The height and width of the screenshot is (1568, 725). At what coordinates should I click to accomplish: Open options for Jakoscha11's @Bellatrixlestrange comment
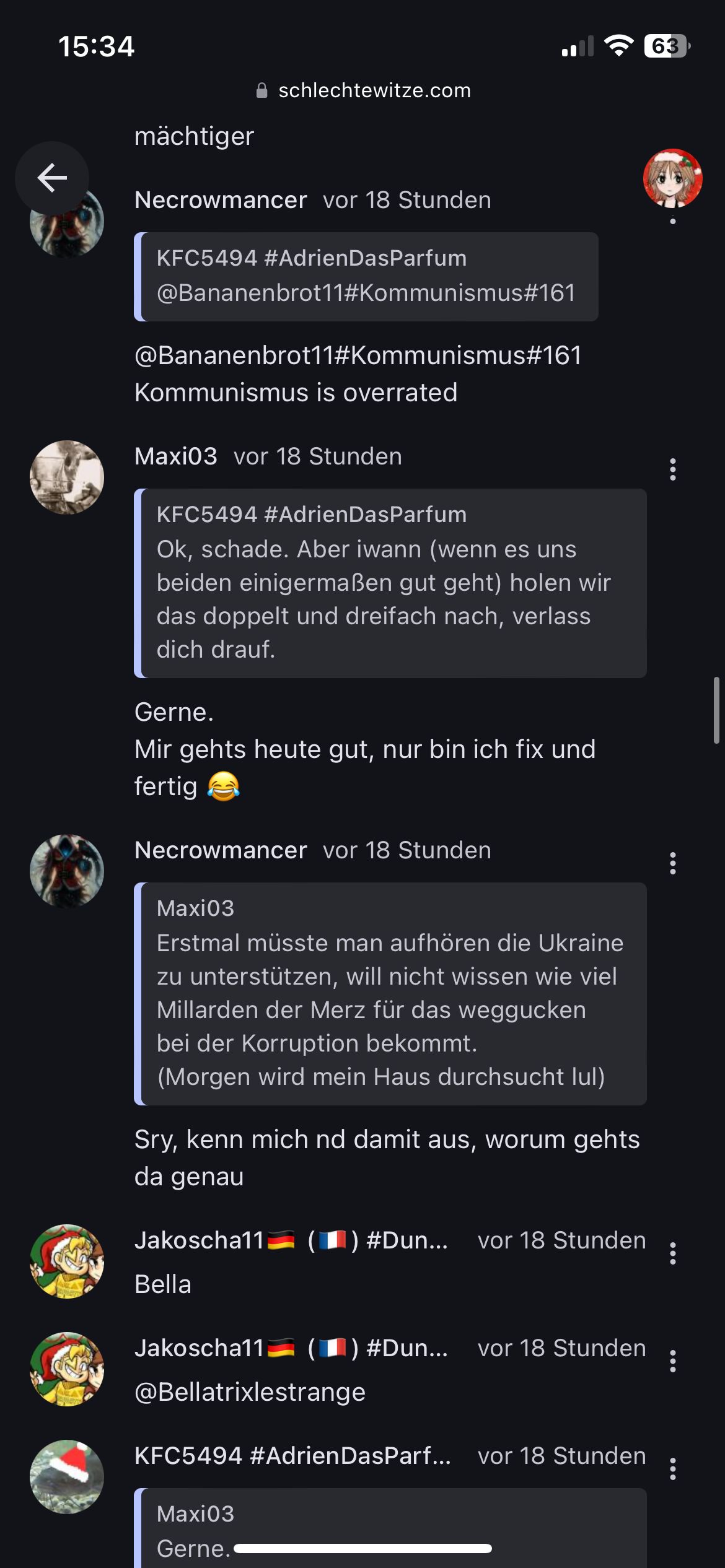[x=672, y=1361]
